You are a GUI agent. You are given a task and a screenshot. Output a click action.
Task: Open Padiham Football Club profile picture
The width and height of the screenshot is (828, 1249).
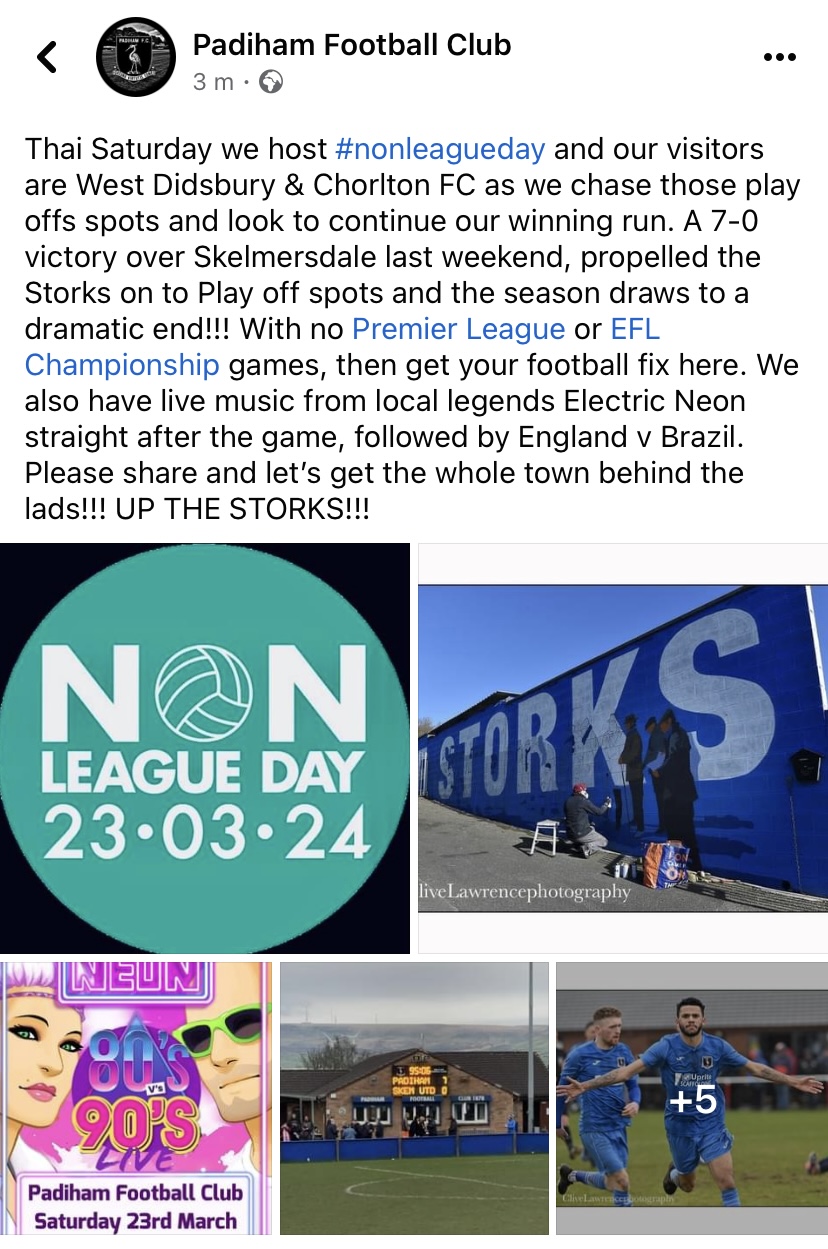pyautogui.click(x=135, y=57)
